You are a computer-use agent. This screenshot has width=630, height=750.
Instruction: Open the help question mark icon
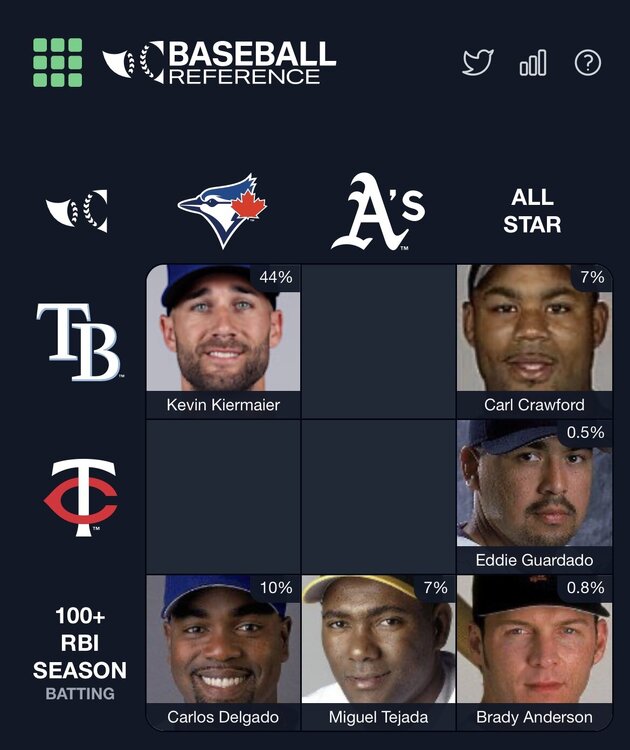588,63
